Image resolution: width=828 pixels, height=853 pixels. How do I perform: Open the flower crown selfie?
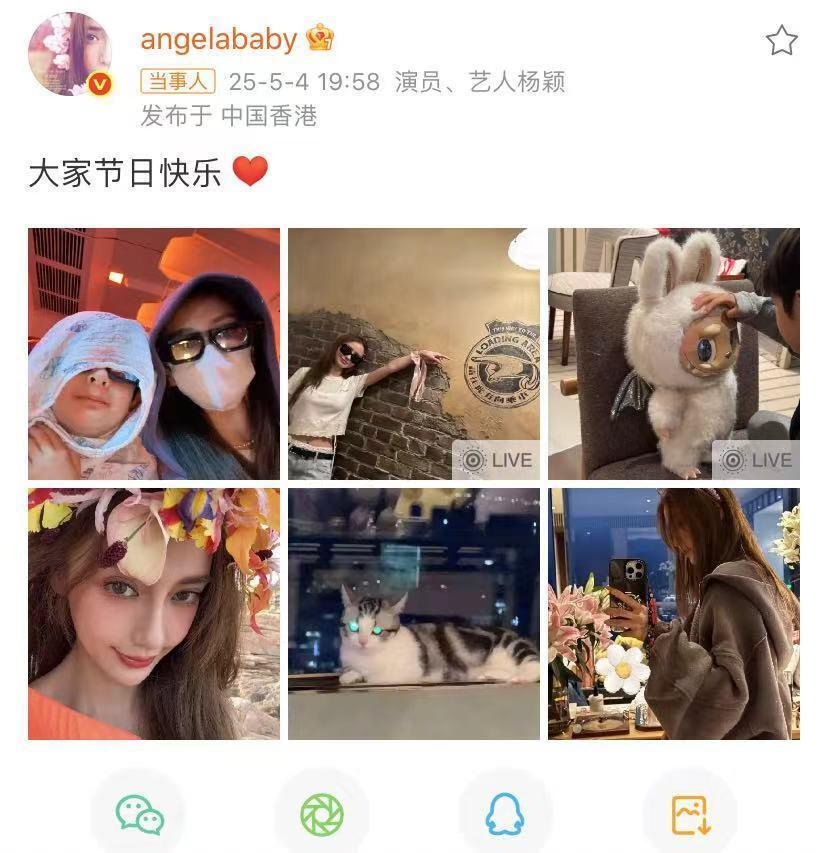pyautogui.click(x=154, y=614)
